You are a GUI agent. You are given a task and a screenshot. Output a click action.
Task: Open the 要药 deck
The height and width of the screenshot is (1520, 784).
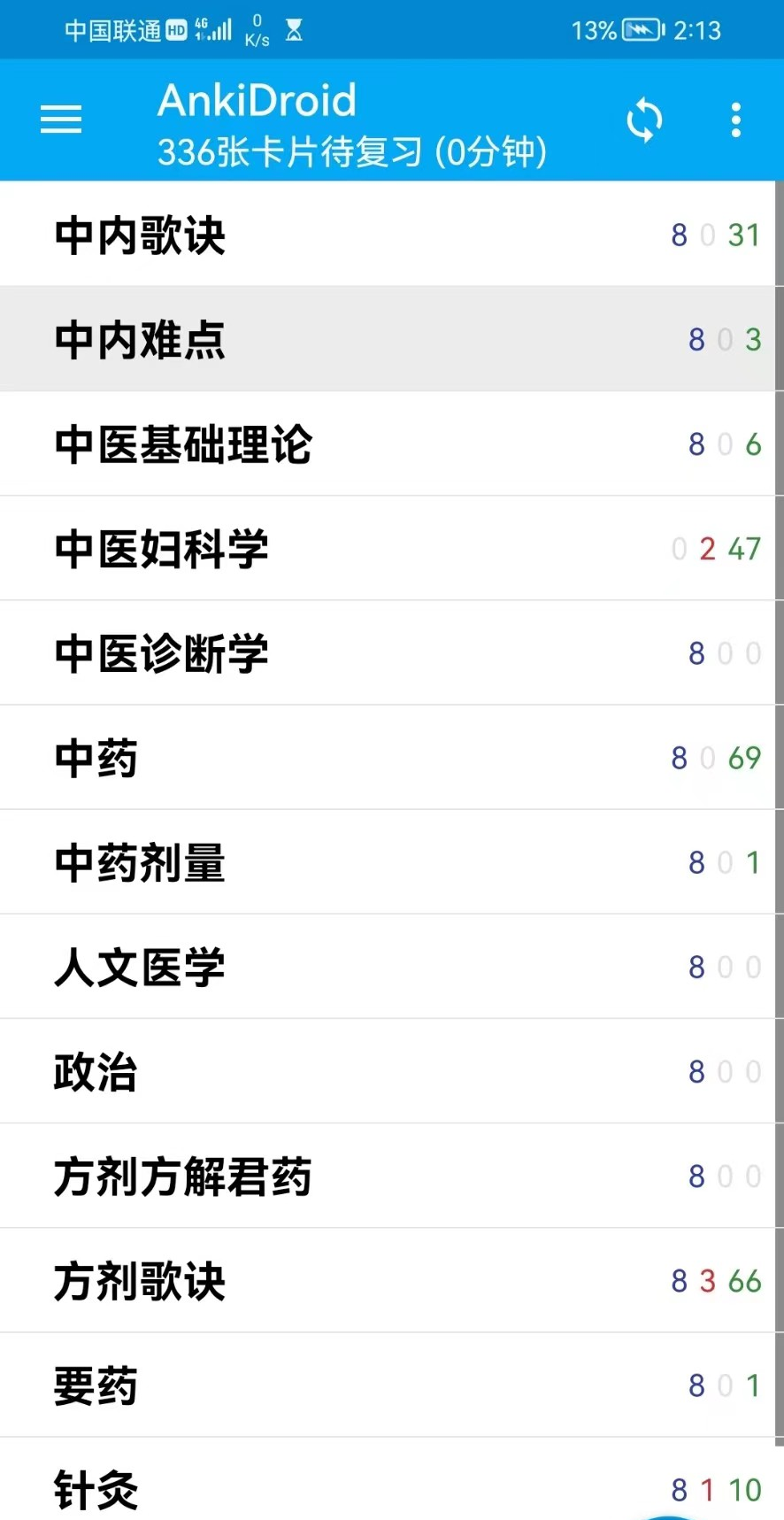pos(388,1385)
